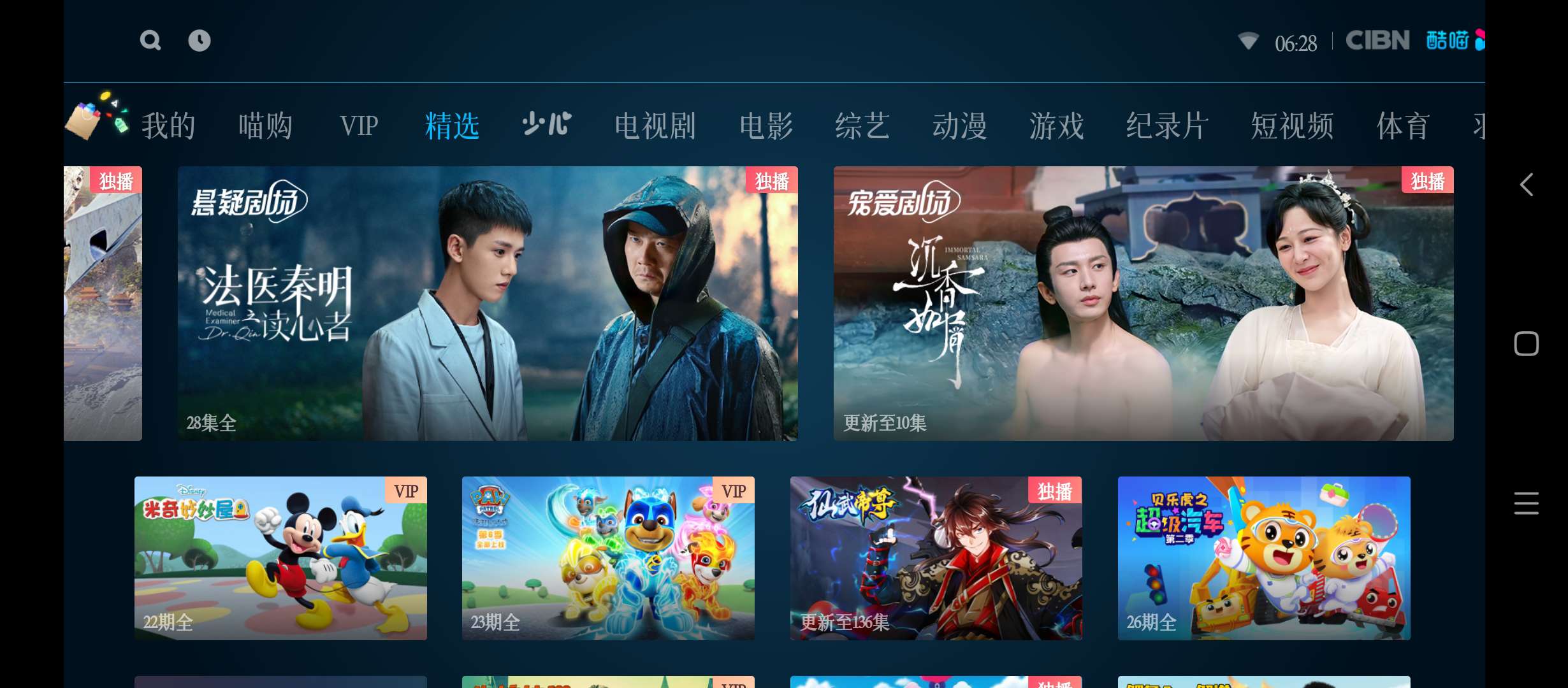The image size is (1568, 688).
Task: Open the Paw Patrol card with 23期全
Action: click(608, 558)
